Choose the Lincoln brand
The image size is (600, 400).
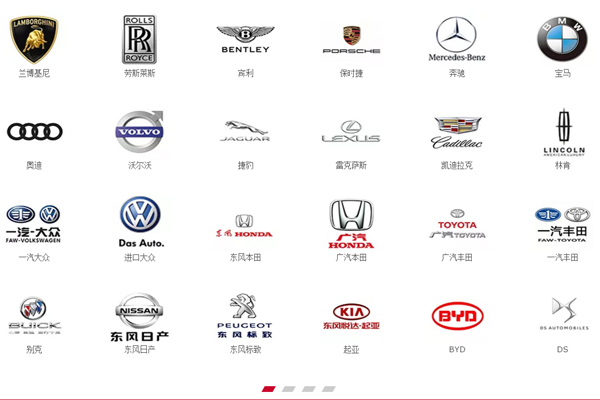click(562, 131)
